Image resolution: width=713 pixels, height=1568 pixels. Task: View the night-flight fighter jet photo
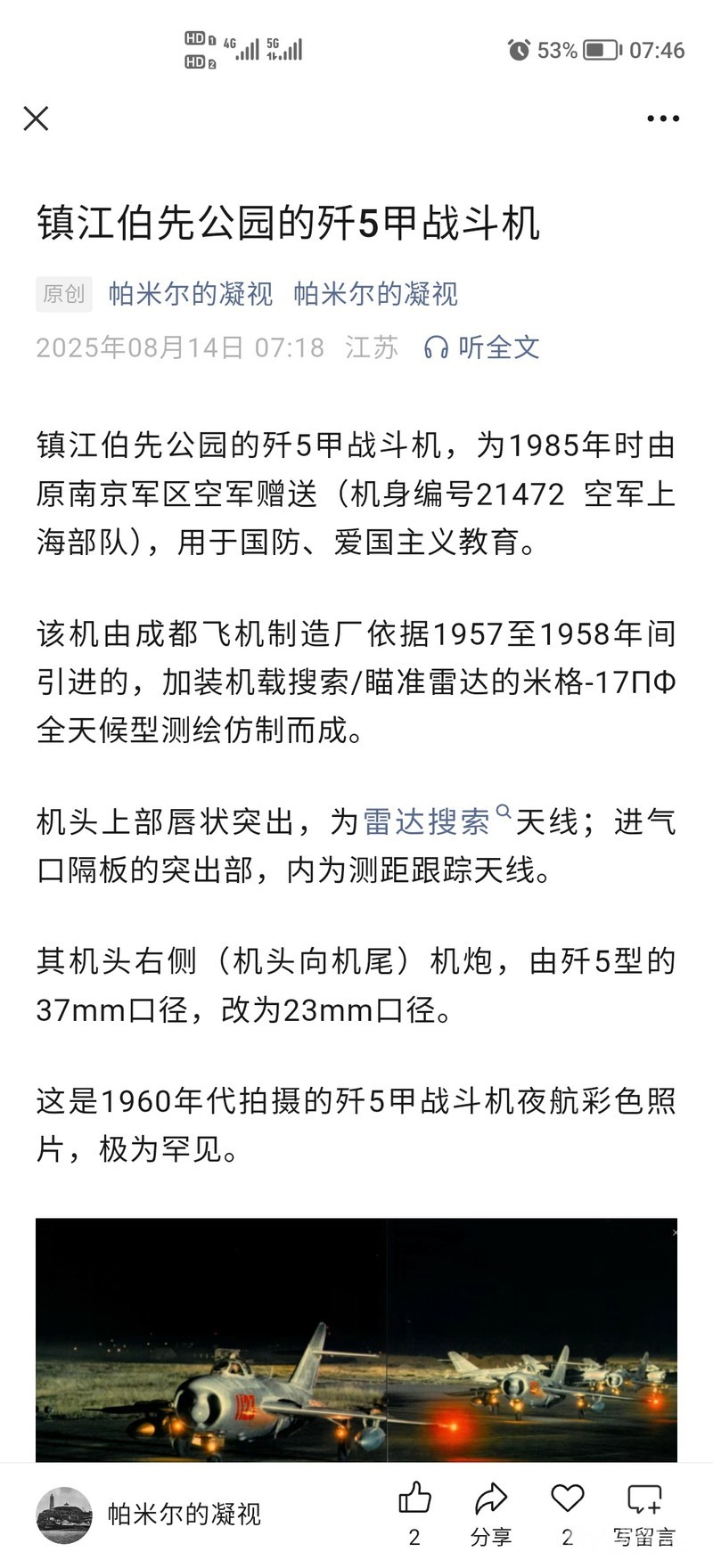click(356, 1340)
